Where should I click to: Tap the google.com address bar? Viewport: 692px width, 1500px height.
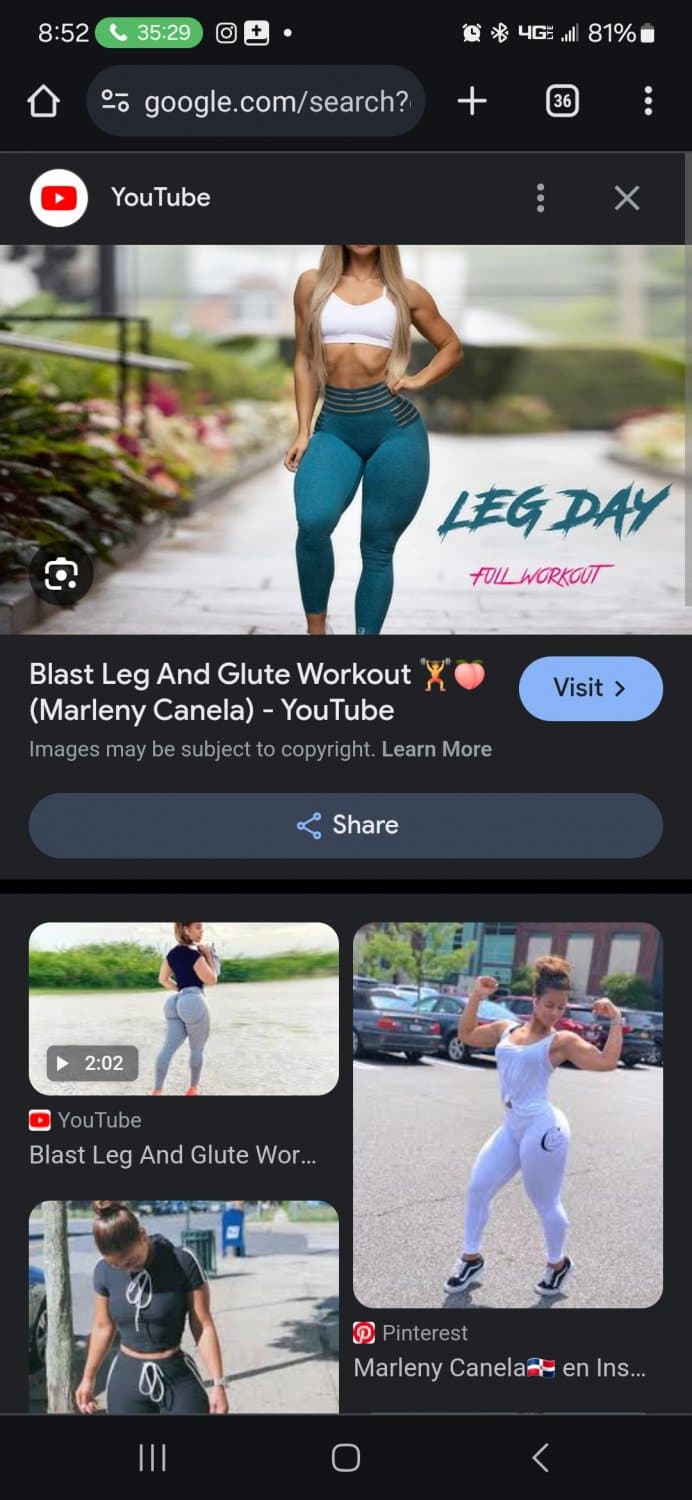[256, 101]
